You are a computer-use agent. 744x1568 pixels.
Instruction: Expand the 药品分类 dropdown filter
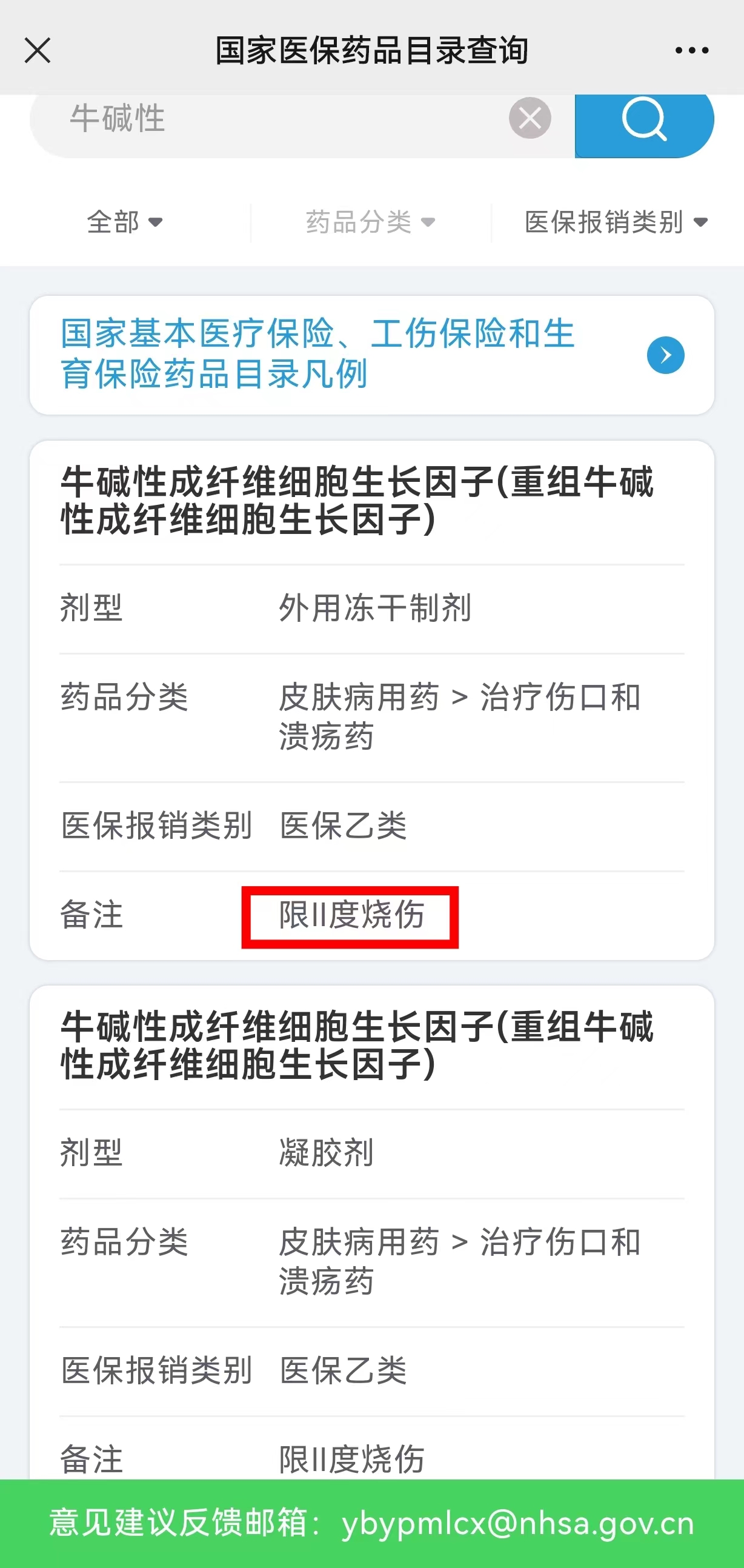(x=370, y=222)
